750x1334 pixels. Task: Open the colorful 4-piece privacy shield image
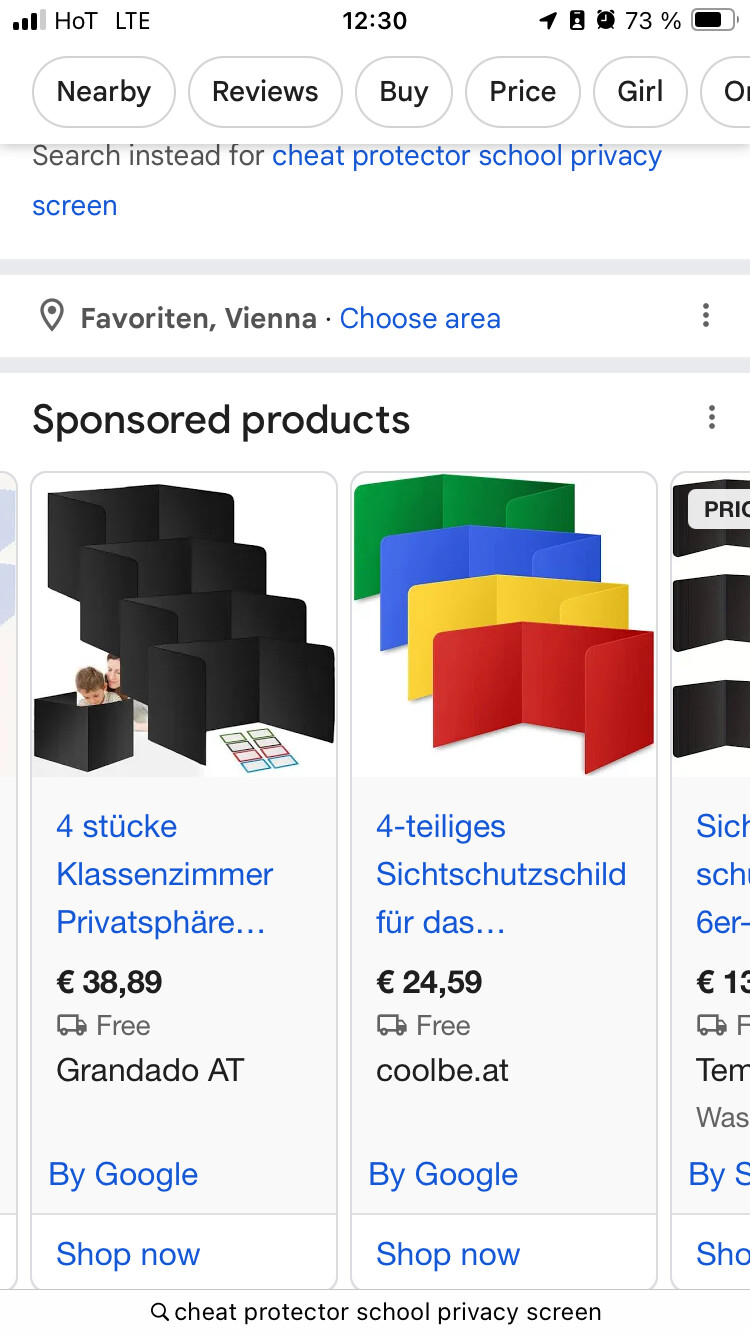pos(504,626)
